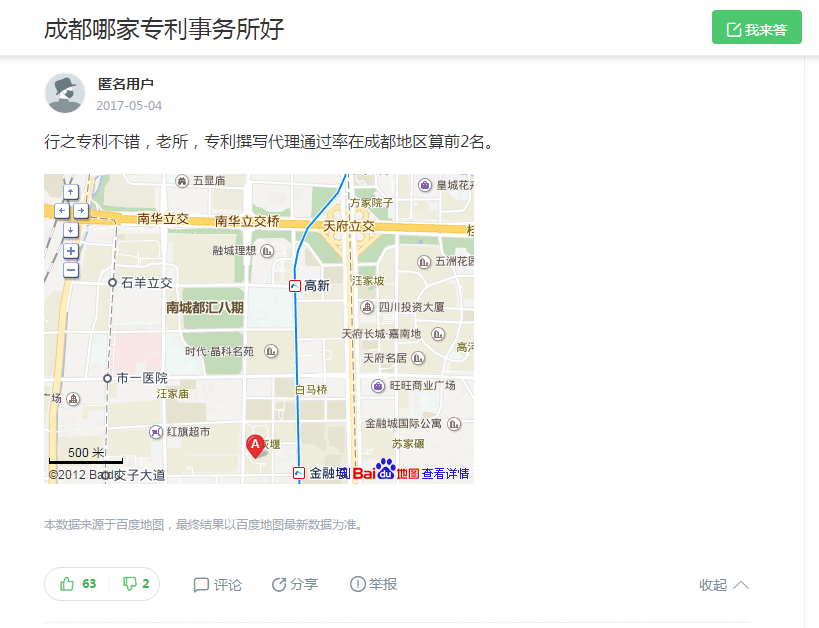The image size is (819, 628).
Task: Zoom out the map with minus
Action: coord(71,270)
